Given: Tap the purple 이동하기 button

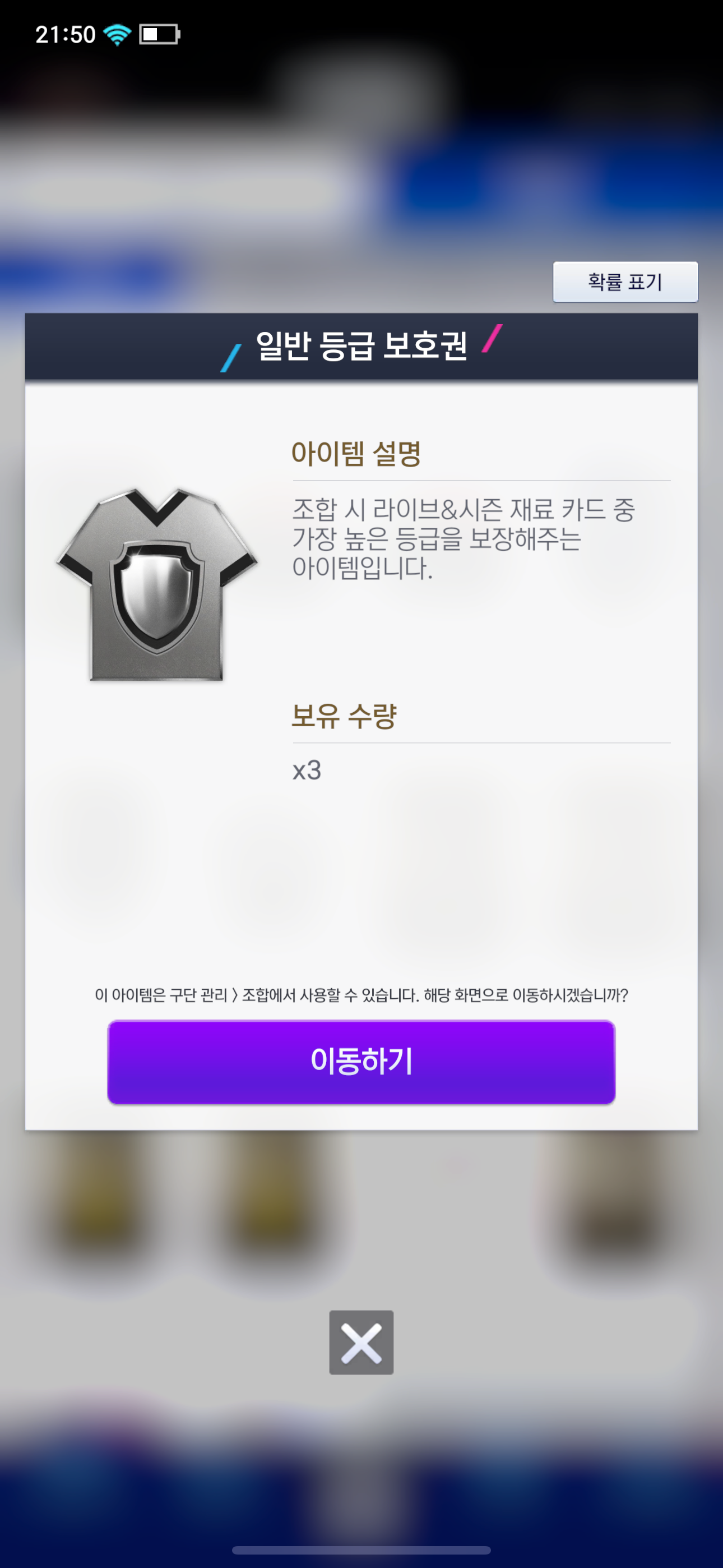Looking at the screenshot, I should [x=361, y=1062].
